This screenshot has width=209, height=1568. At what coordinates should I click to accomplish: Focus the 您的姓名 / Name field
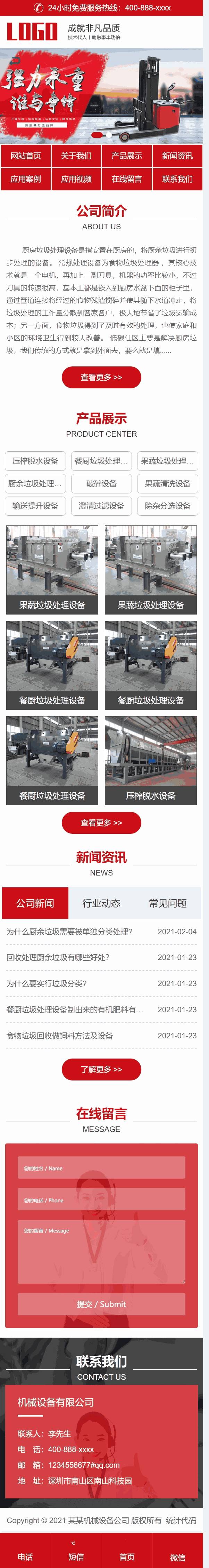click(x=101, y=1168)
